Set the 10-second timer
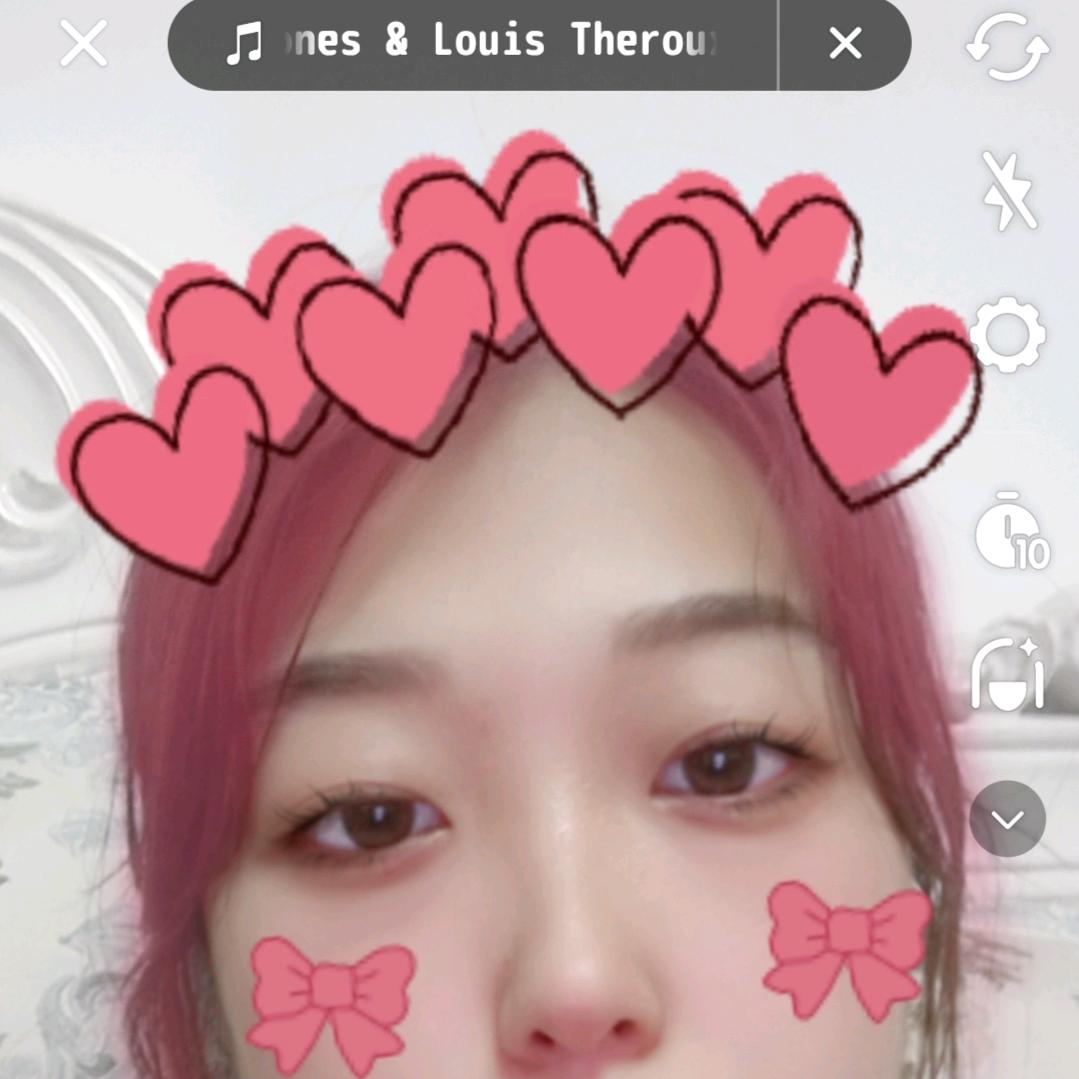The height and width of the screenshot is (1079, 1079). point(1010,531)
